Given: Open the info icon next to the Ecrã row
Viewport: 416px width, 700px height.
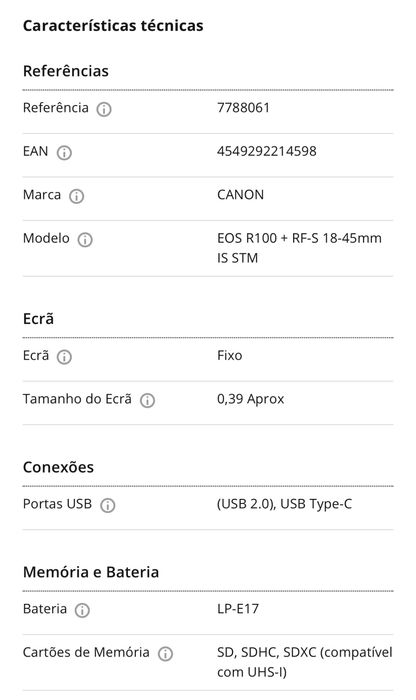Looking at the screenshot, I should [x=64, y=357].
